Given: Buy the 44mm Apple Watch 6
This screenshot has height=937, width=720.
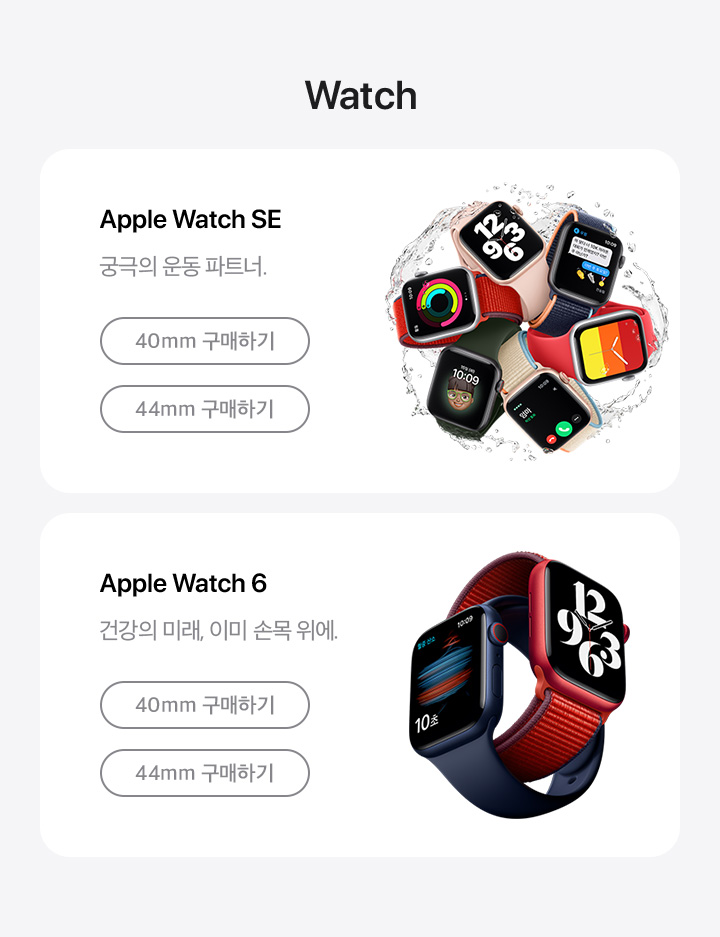Looking at the screenshot, I should 205,773.
